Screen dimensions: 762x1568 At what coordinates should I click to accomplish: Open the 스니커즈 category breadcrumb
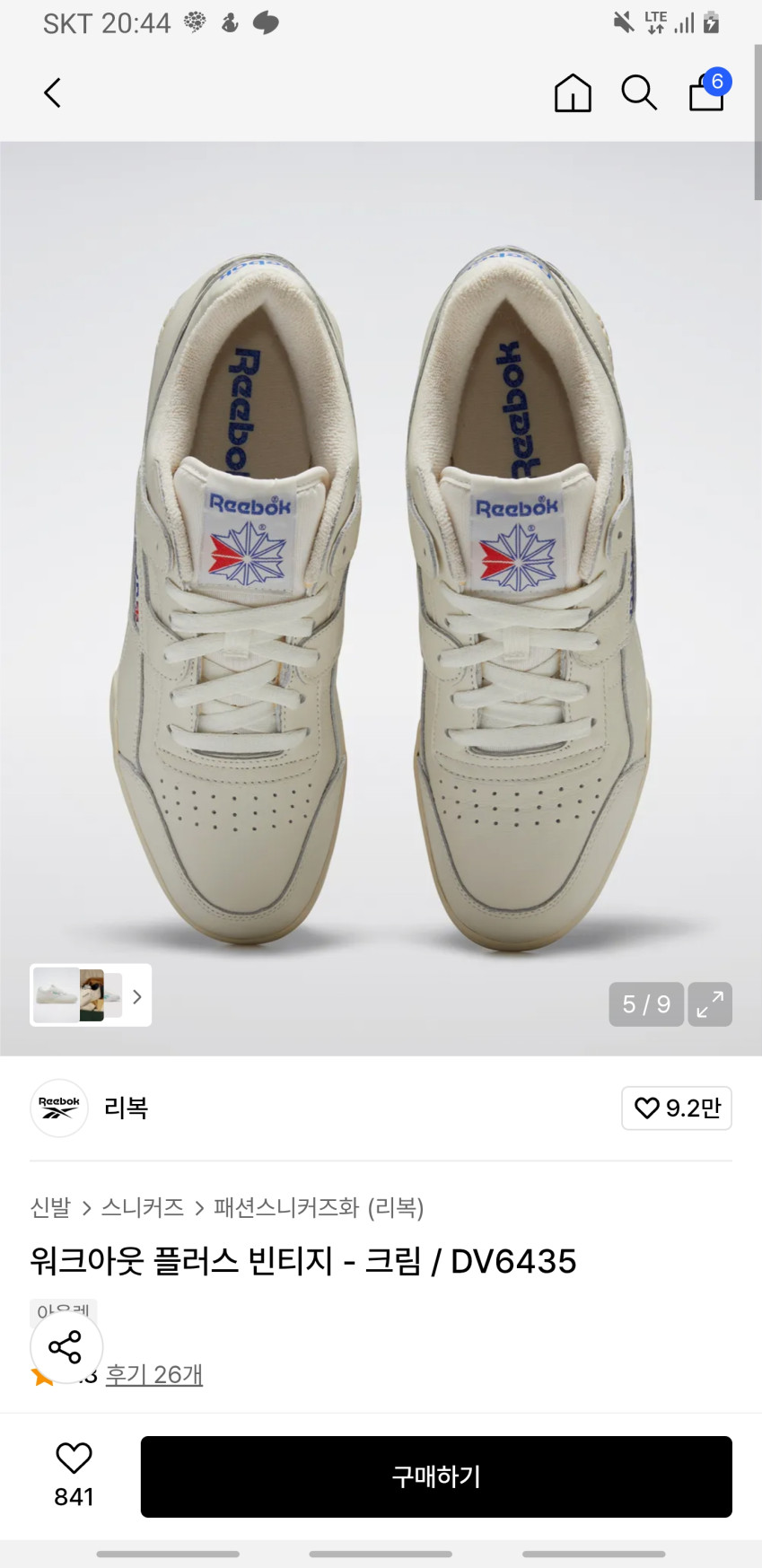(x=142, y=1208)
